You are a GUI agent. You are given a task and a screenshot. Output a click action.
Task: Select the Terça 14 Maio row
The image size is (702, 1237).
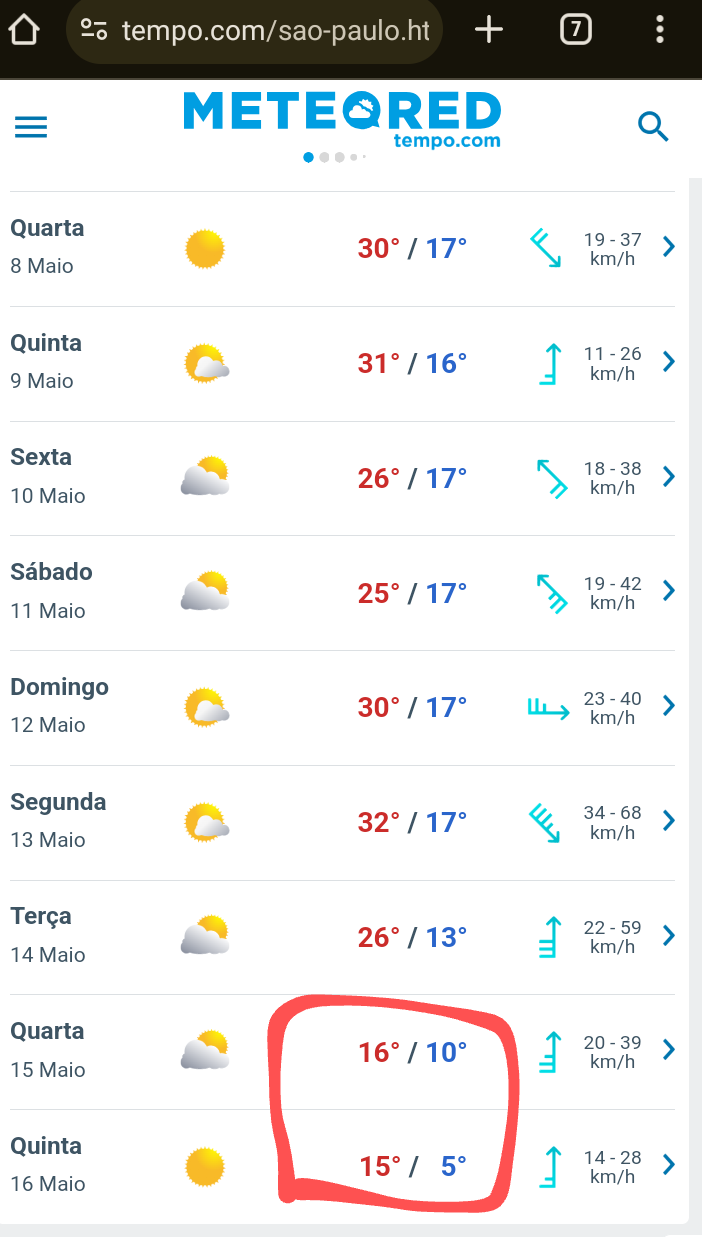click(345, 938)
